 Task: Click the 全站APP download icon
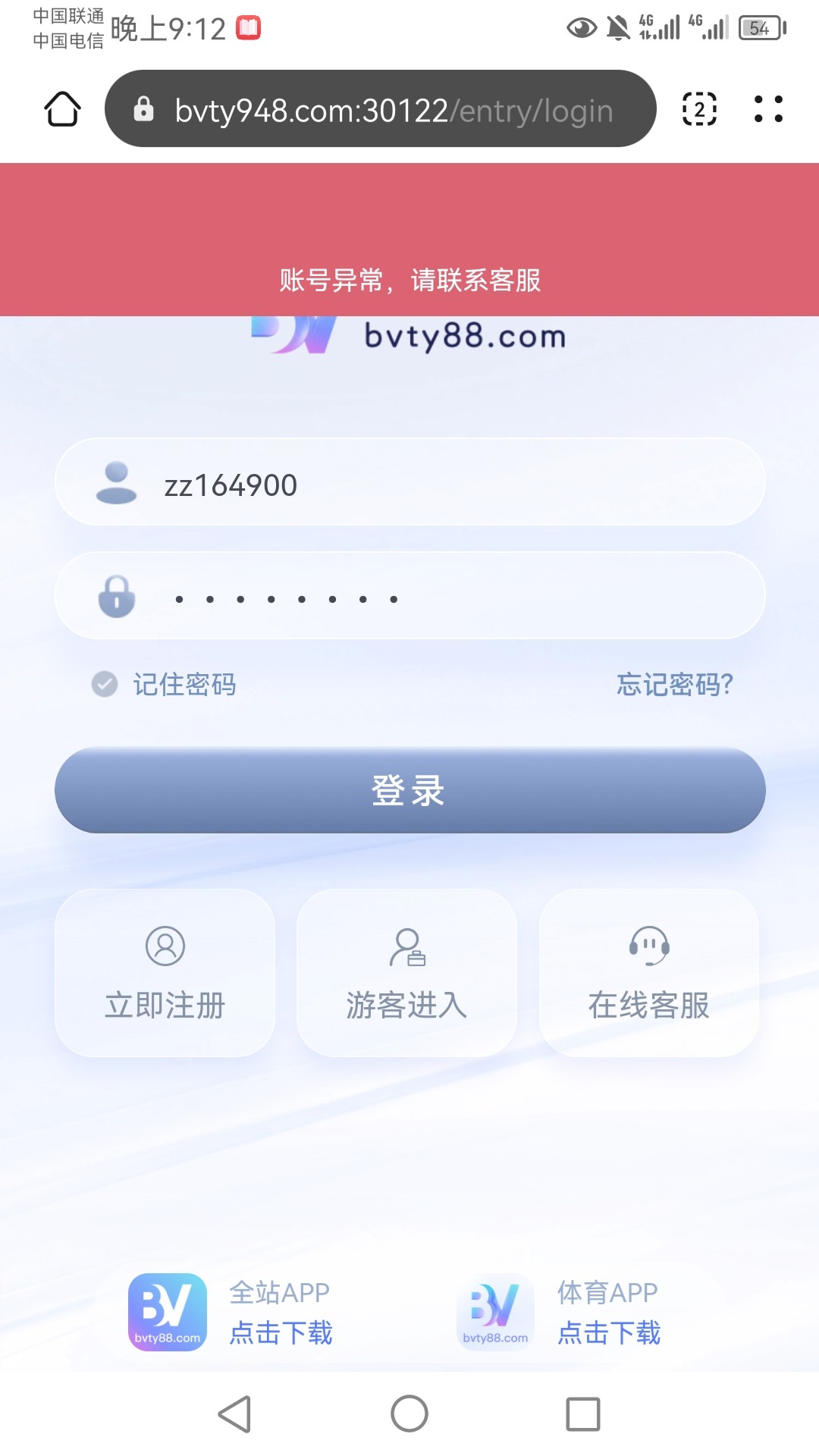click(x=165, y=1311)
